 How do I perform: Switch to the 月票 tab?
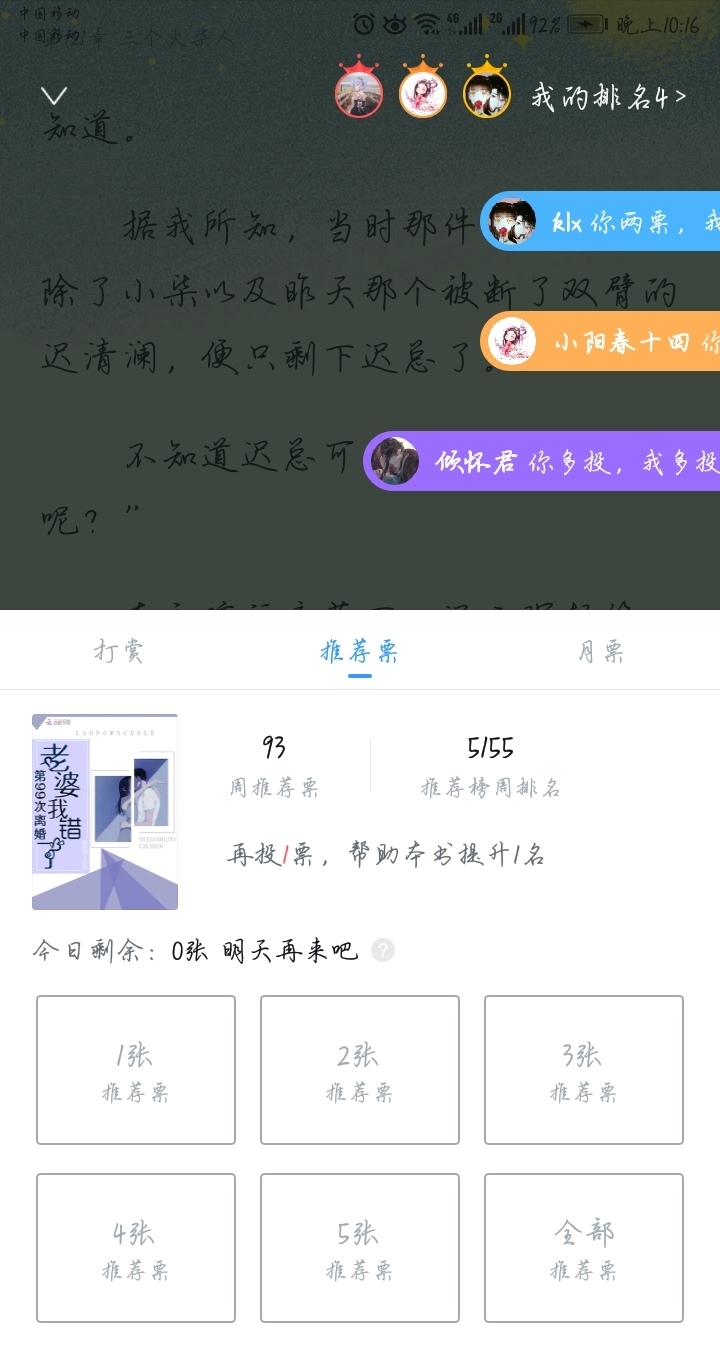[x=600, y=651]
